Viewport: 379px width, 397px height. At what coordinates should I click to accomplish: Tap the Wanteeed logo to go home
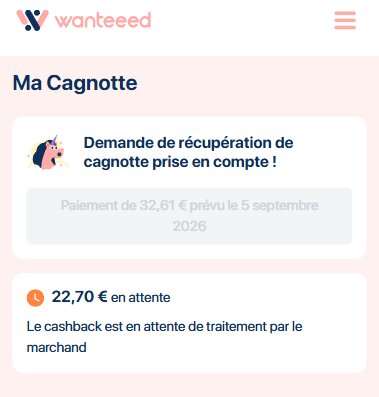84,20
